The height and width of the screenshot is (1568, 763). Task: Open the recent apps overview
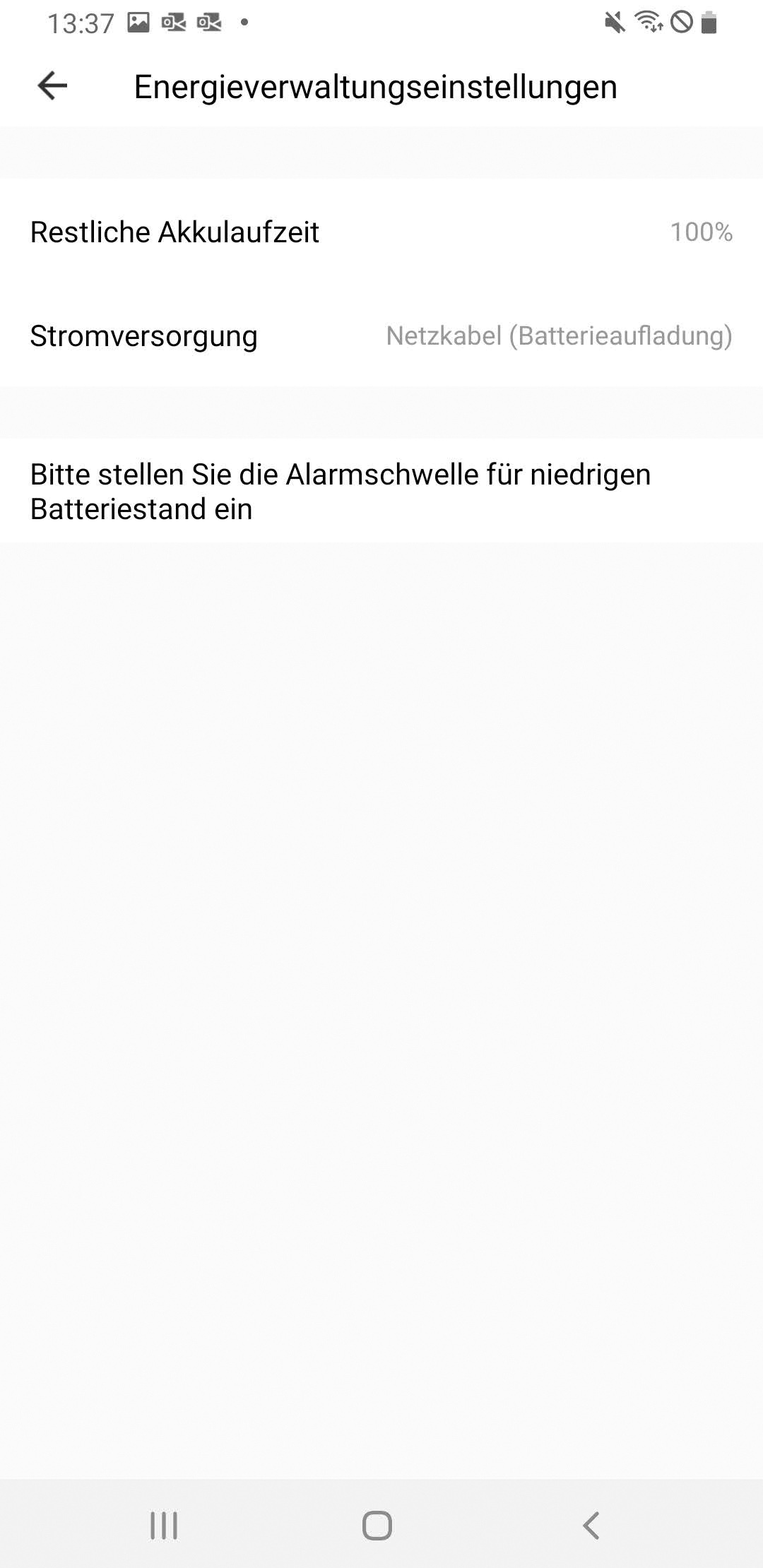tap(164, 1525)
